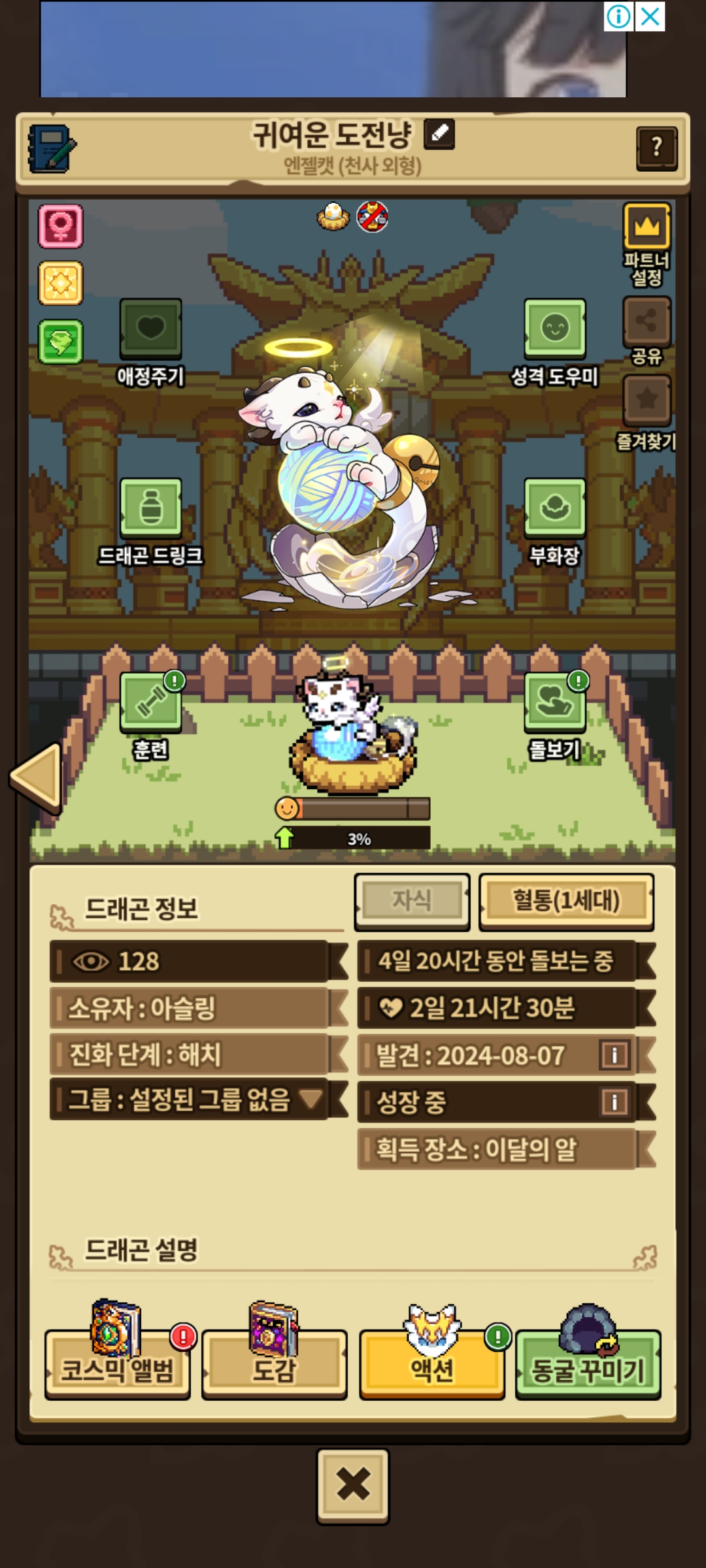Viewport: 706px width, 1568px height.
Task: Open the notebook memo icon
Action: tap(52, 148)
